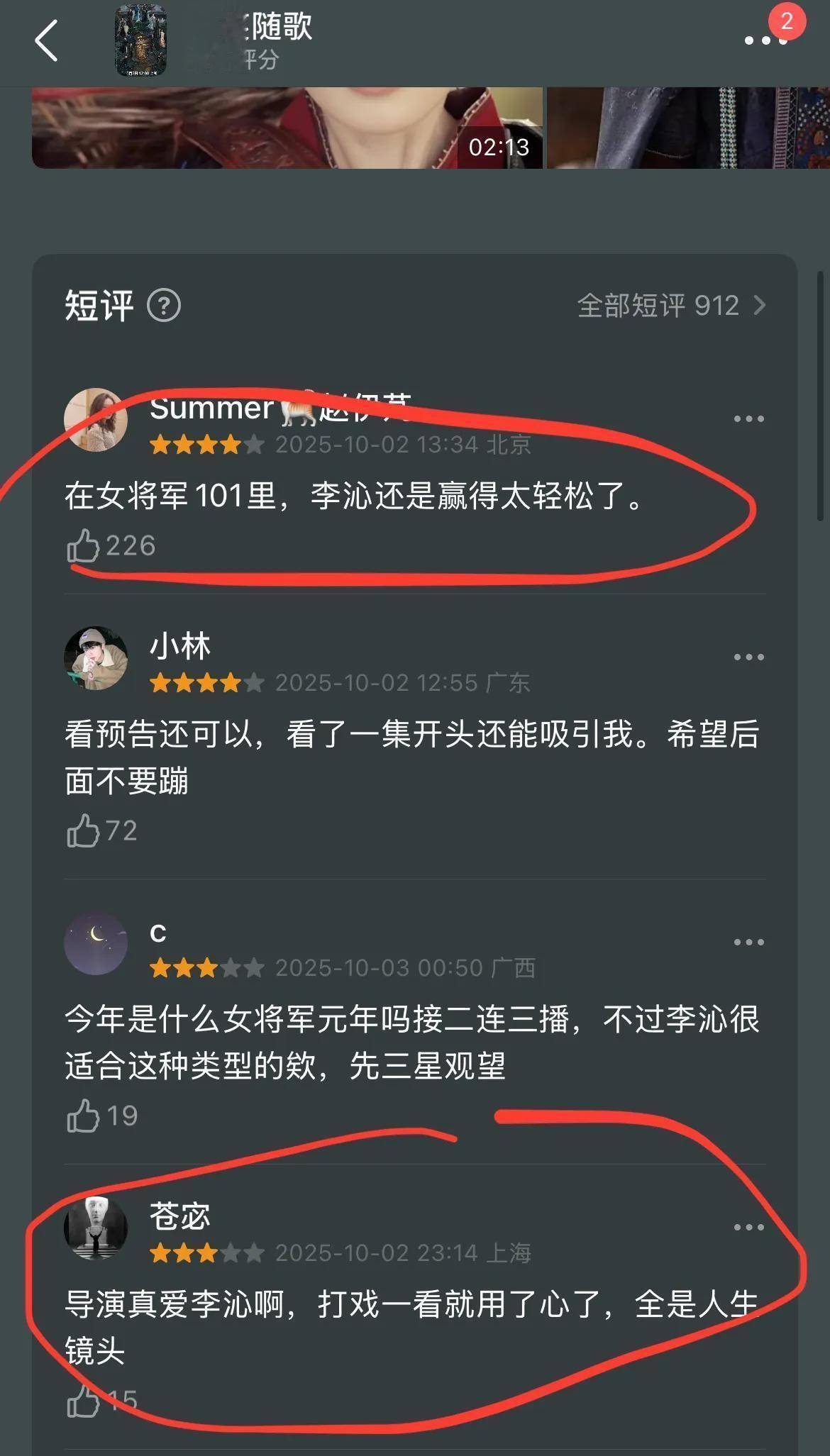830x1456 pixels.
Task: Go back using the top-left arrow
Action: (46, 40)
